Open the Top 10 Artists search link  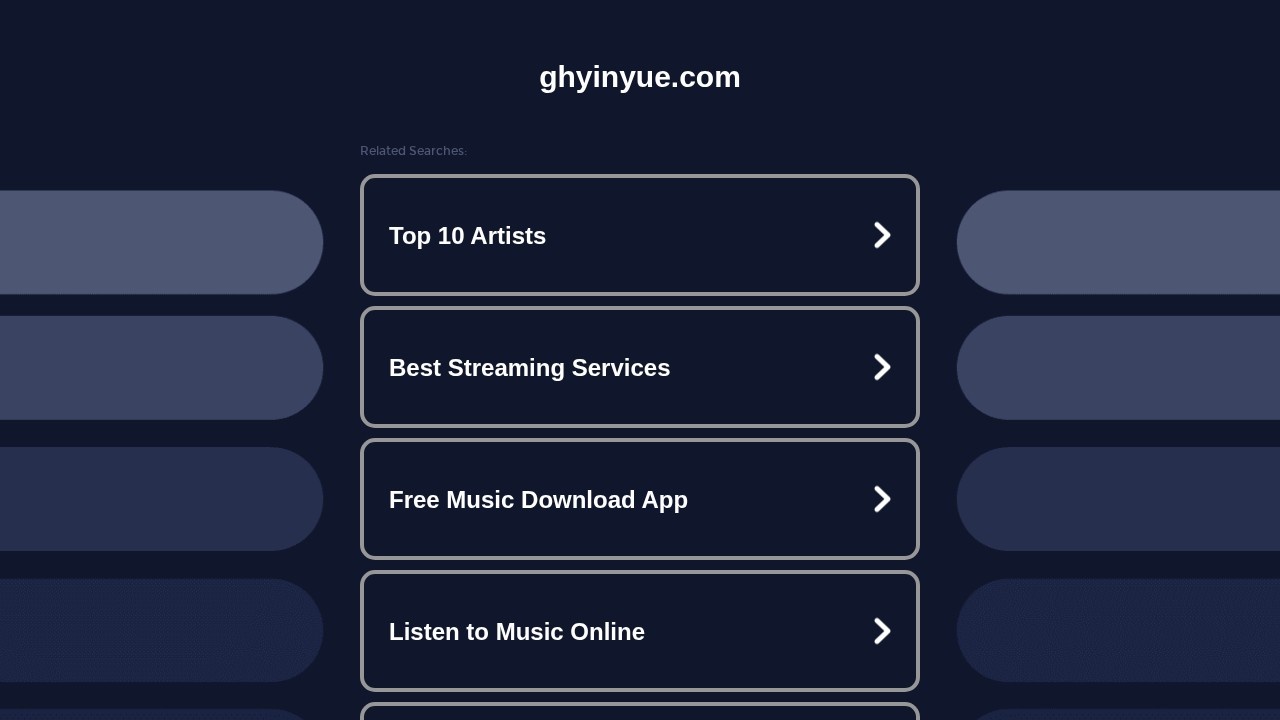639,236
